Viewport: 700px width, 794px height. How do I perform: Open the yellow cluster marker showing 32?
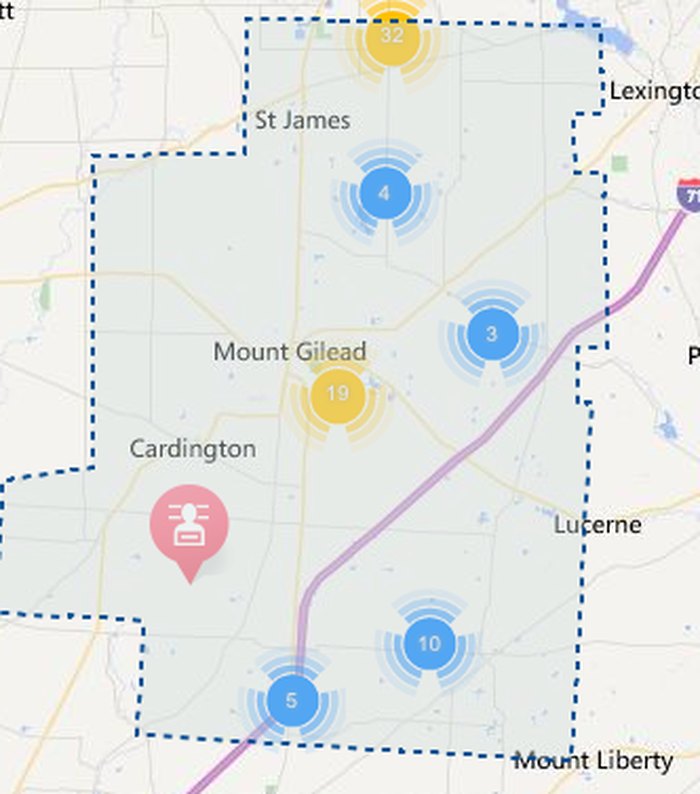pyautogui.click(x=391, y=37)
